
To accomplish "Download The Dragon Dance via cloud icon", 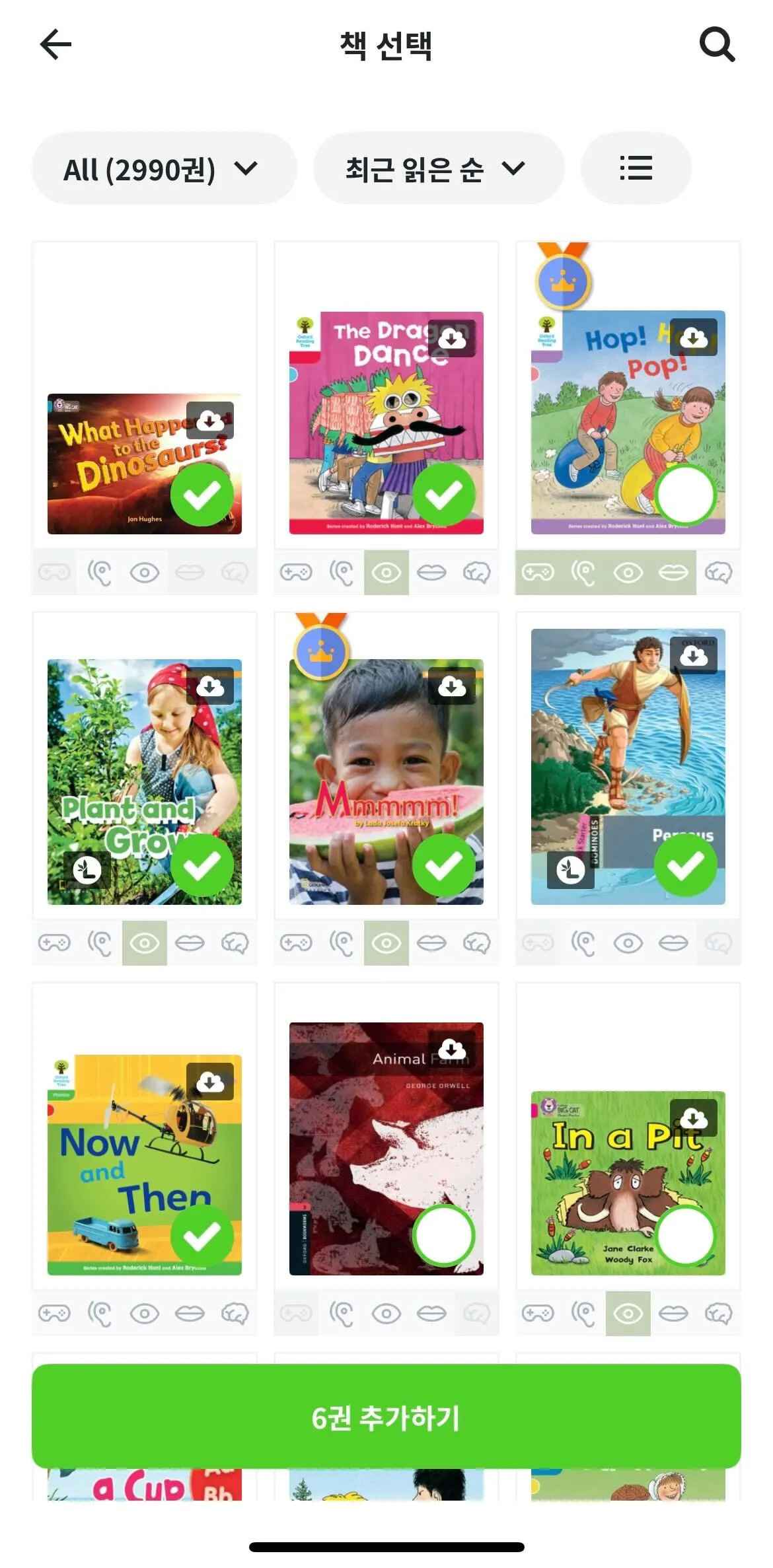I will 452,338.
